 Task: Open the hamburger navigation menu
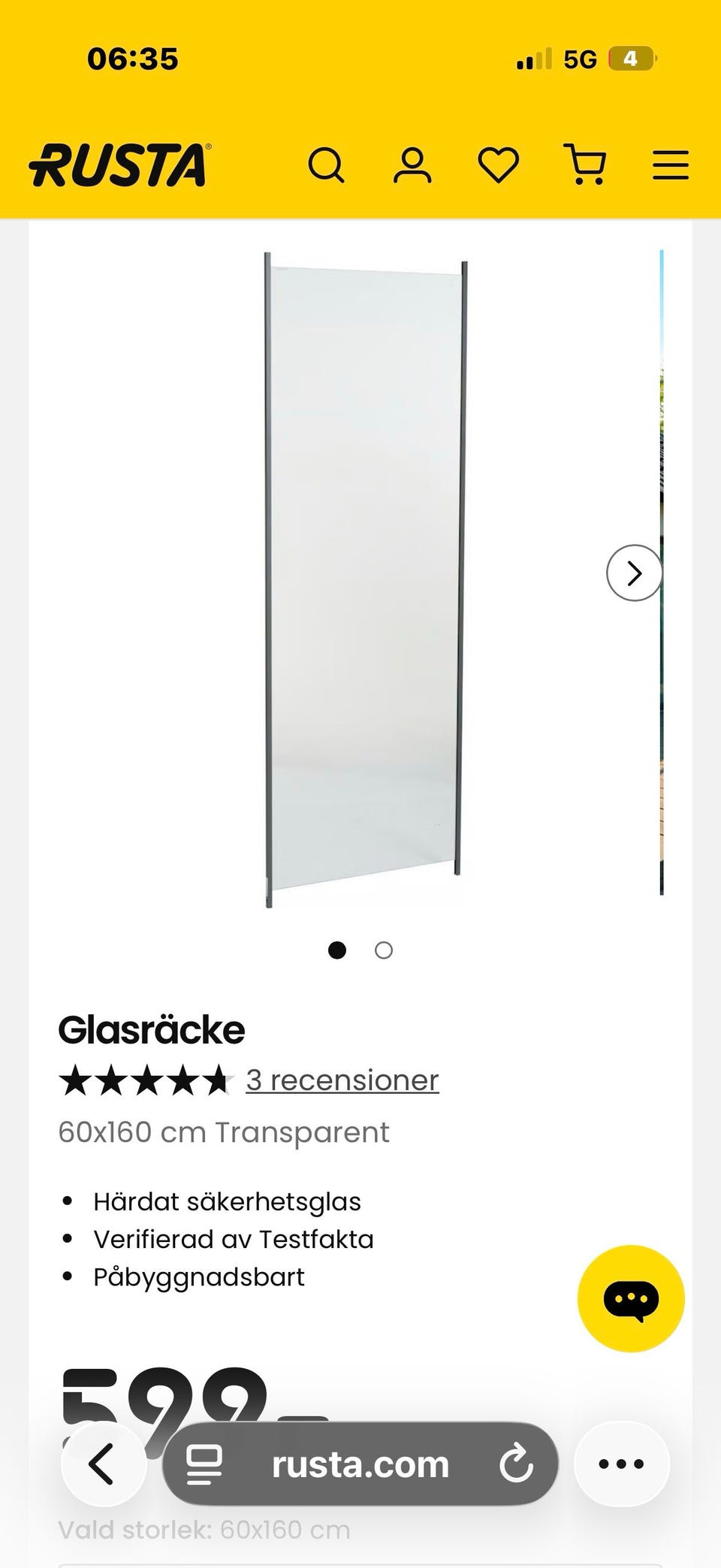click(671, 163)
